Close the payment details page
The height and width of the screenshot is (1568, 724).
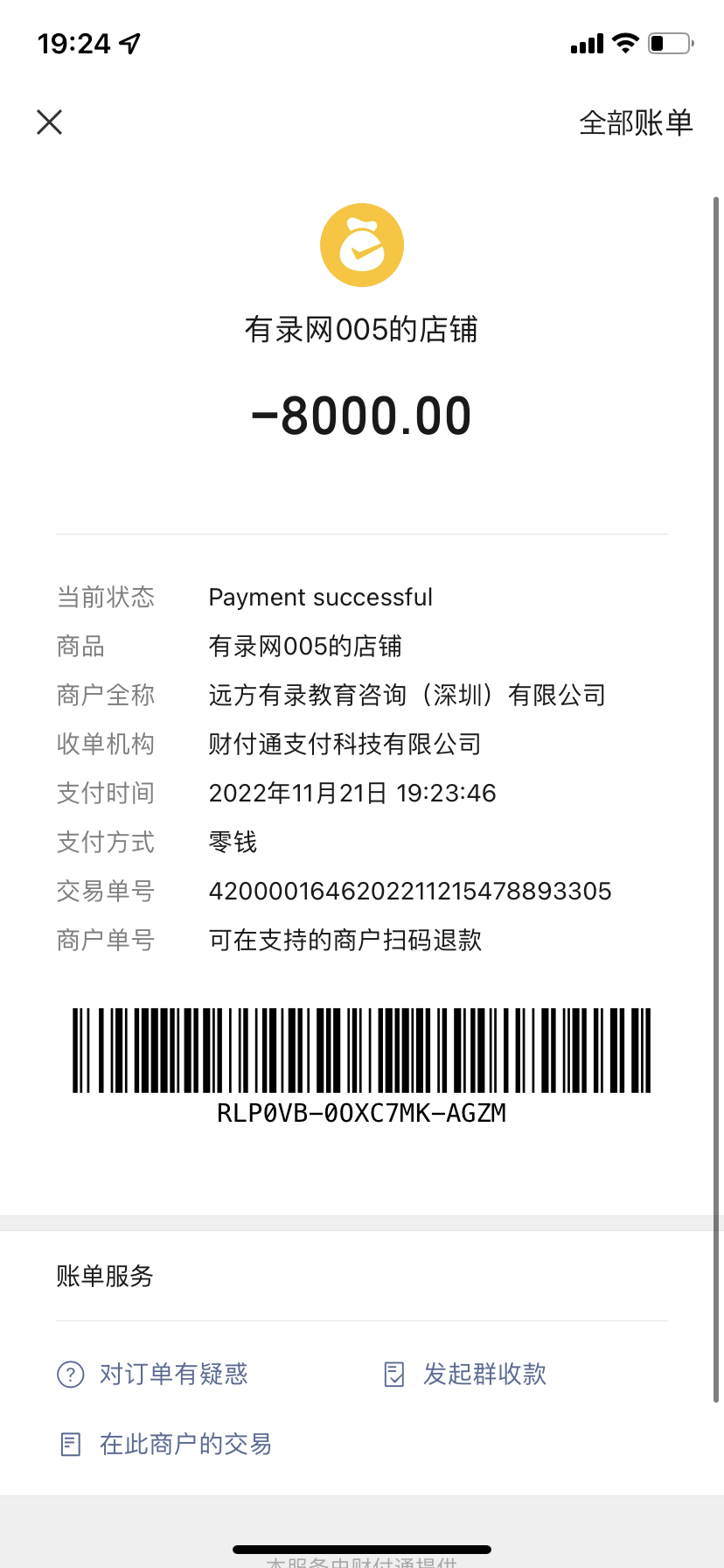pos(50,122)
